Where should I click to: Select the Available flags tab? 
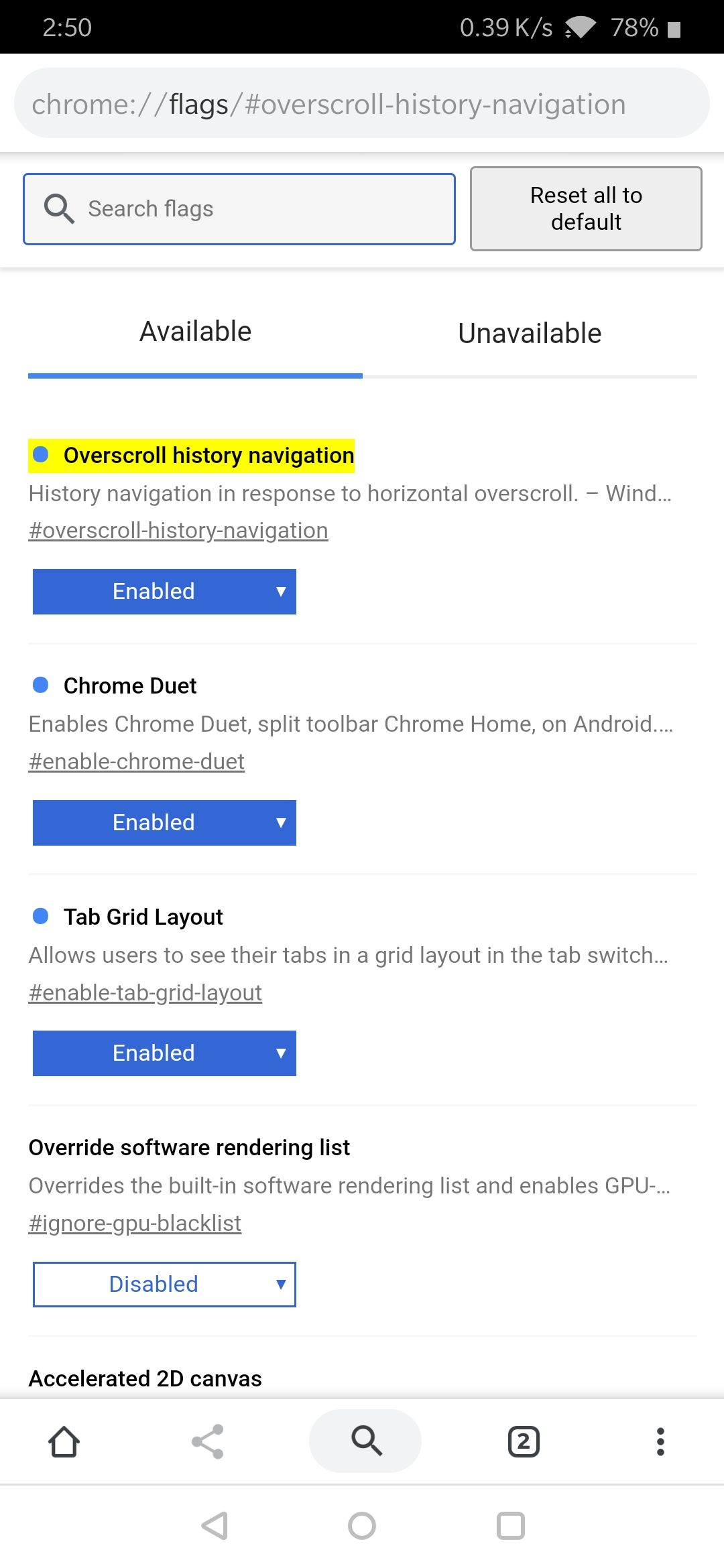click(x=194, y=330)
